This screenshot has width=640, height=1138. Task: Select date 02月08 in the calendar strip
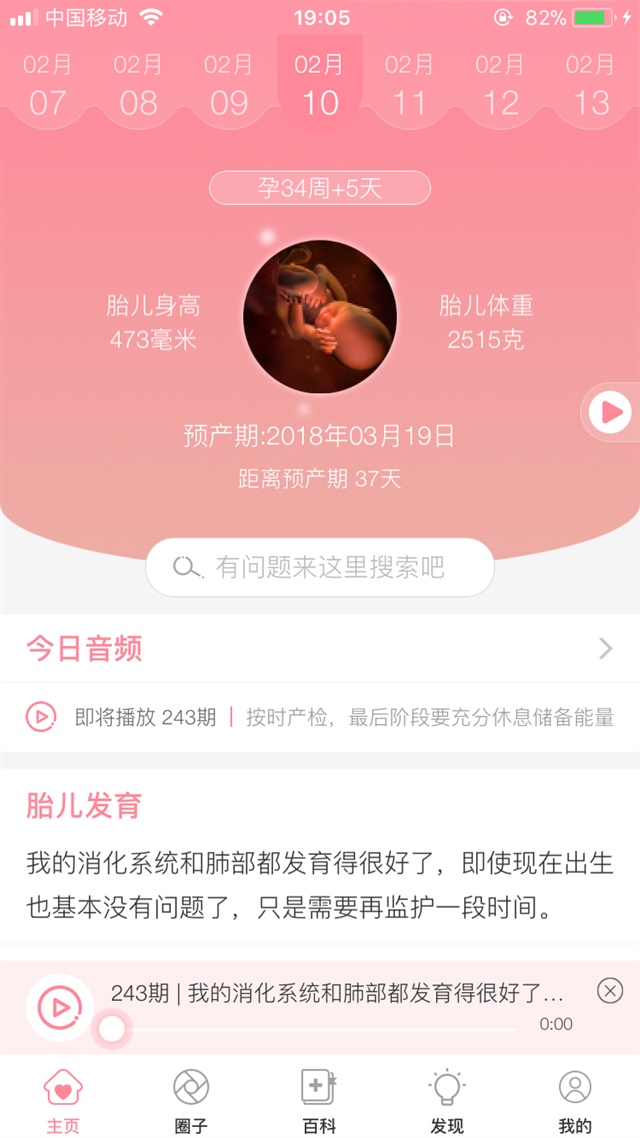pos(138,85)
